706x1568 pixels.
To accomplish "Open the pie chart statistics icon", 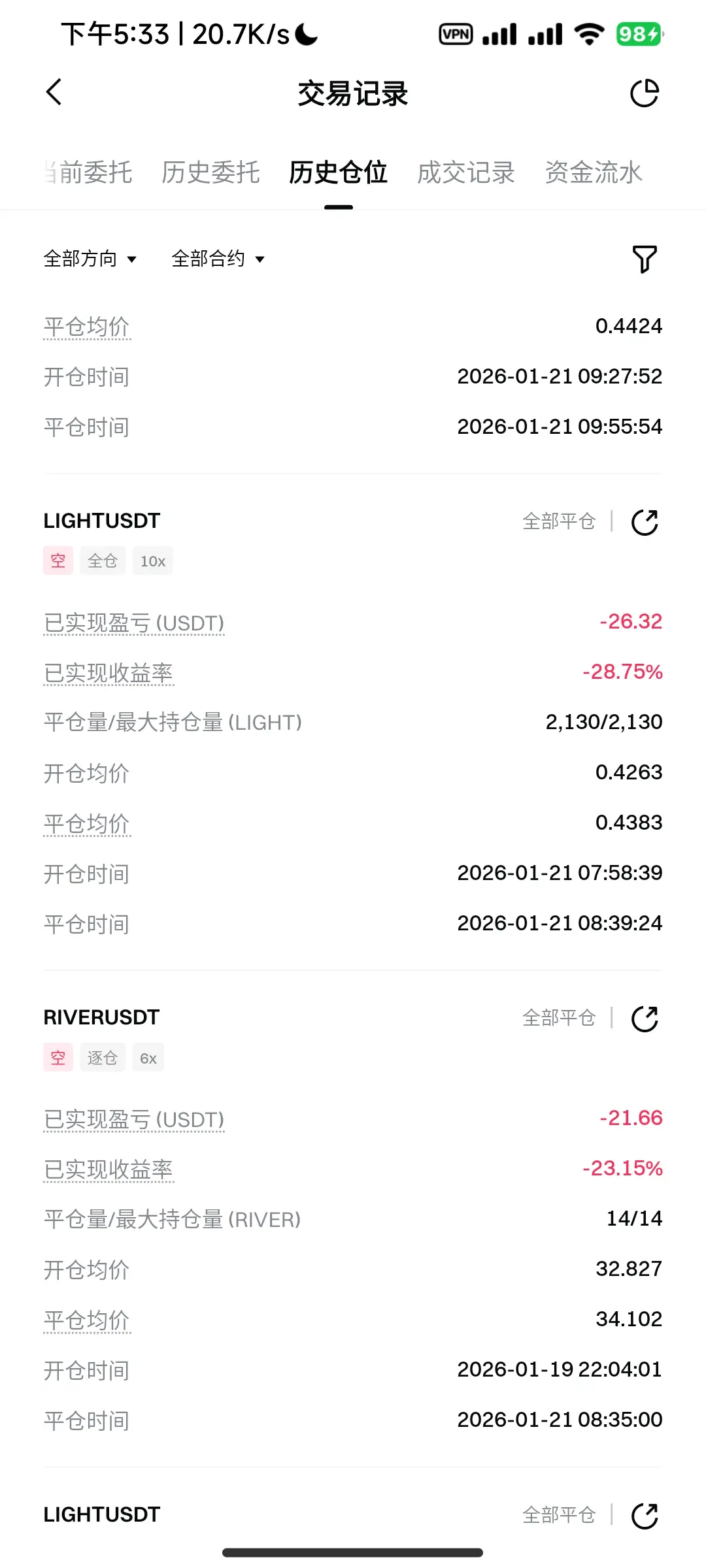I will click(645, 93).
